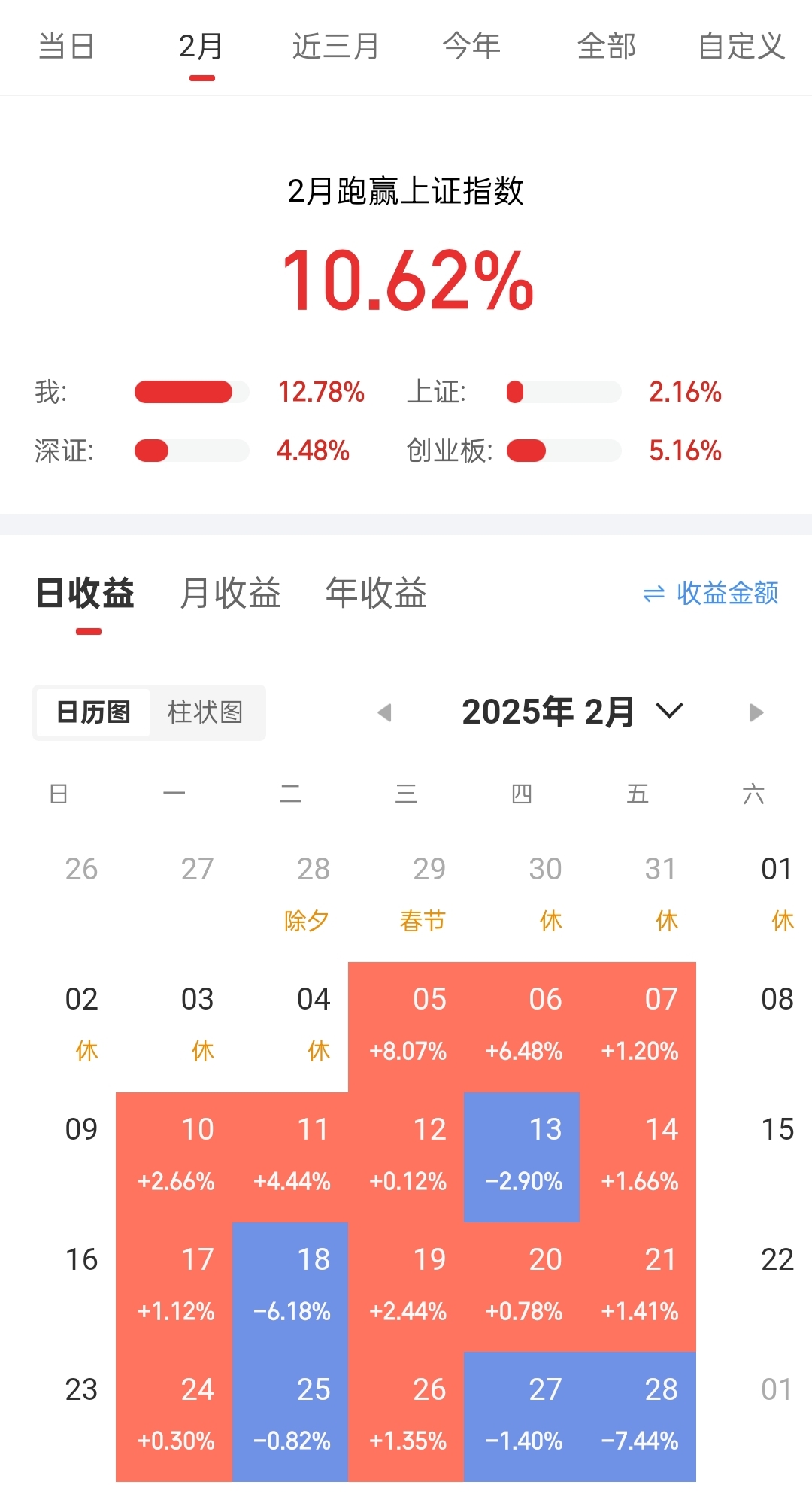
Task: Toggle display to 收益金额 mode
Action: coord(724,594)
